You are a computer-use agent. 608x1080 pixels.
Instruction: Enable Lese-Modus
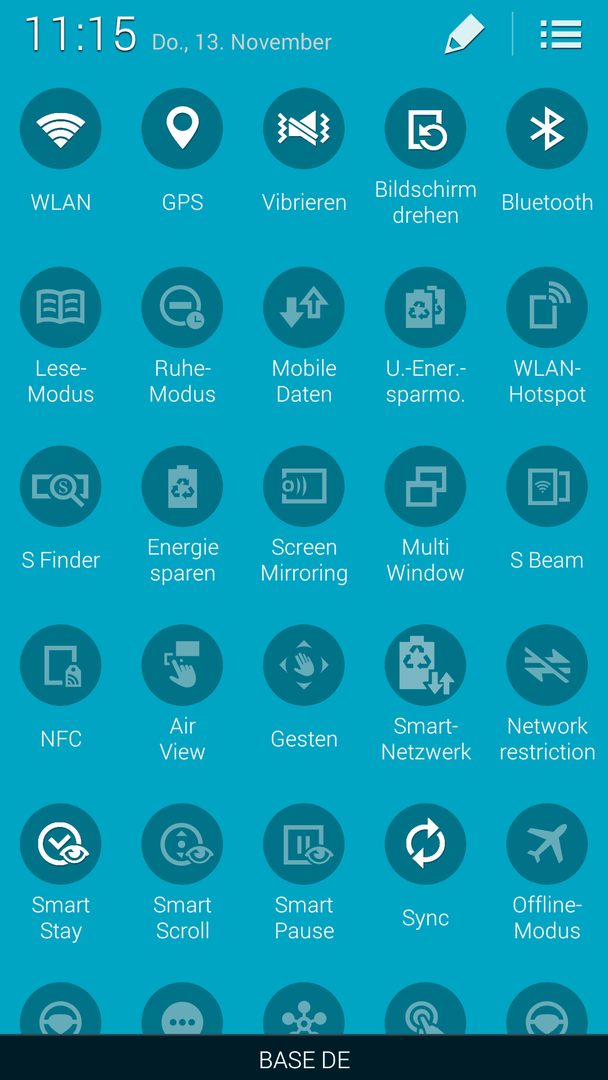pos(61,307)
